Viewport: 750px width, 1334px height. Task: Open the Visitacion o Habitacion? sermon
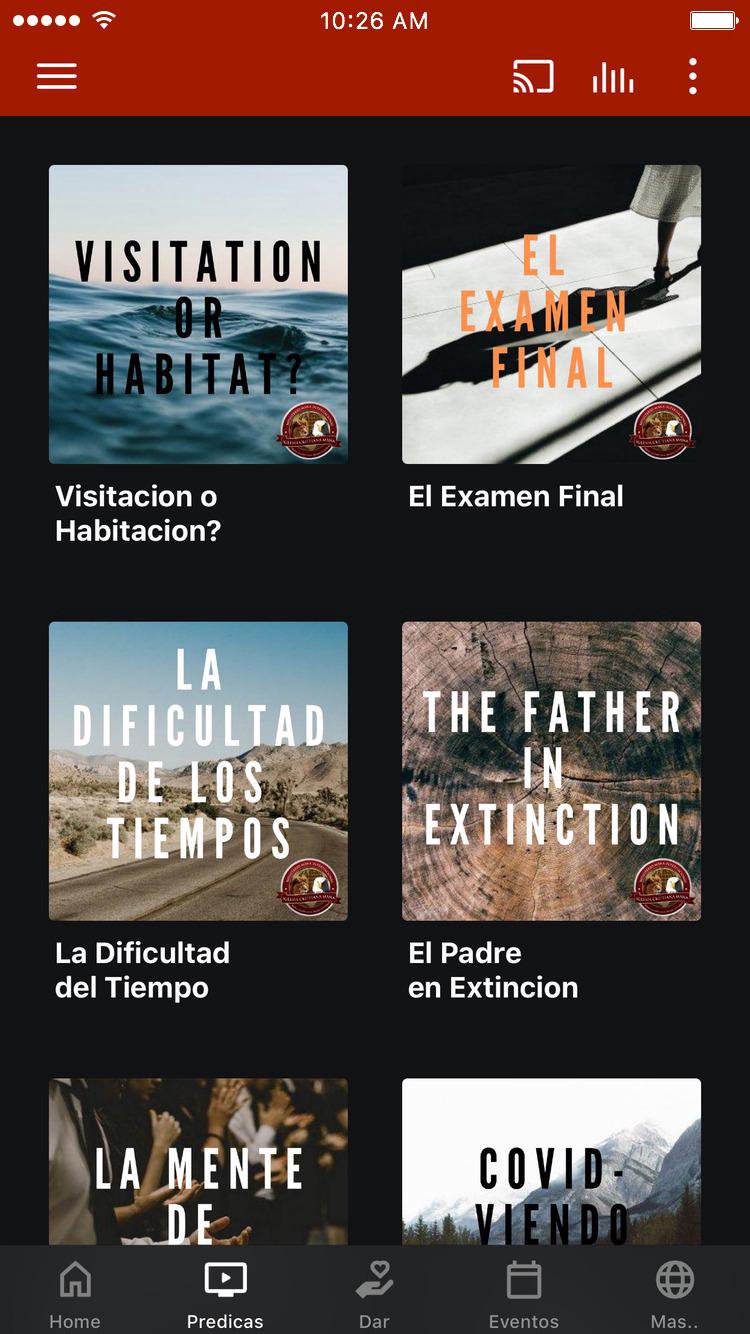coord(198,314)
